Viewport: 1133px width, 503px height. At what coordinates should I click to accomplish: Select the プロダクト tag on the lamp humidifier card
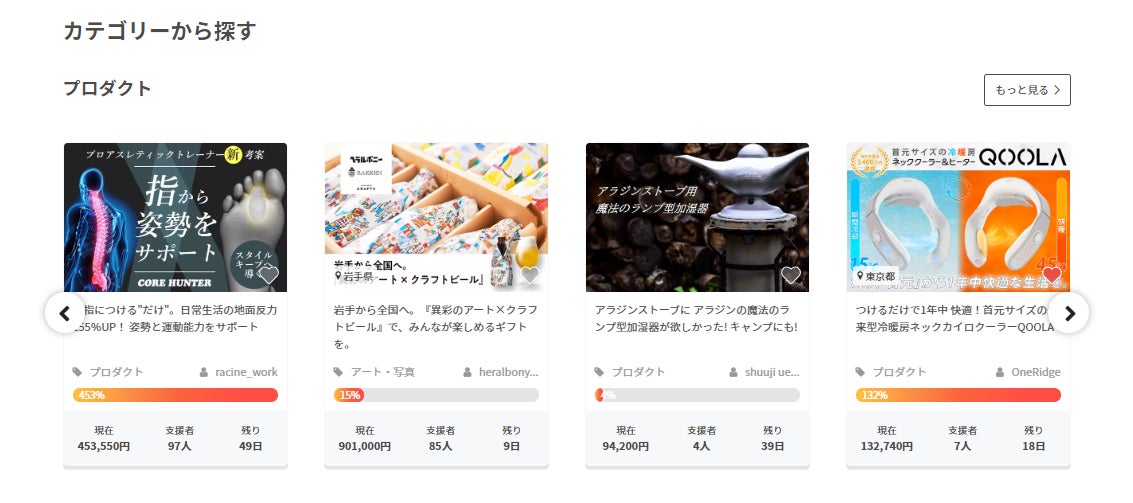pyautogui.click(x=637, y=372)
